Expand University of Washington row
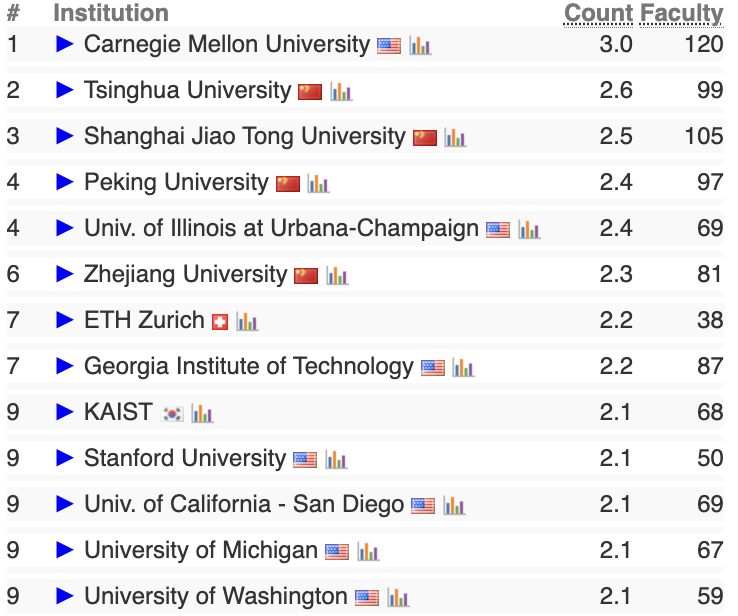 (x=65, y=596)
